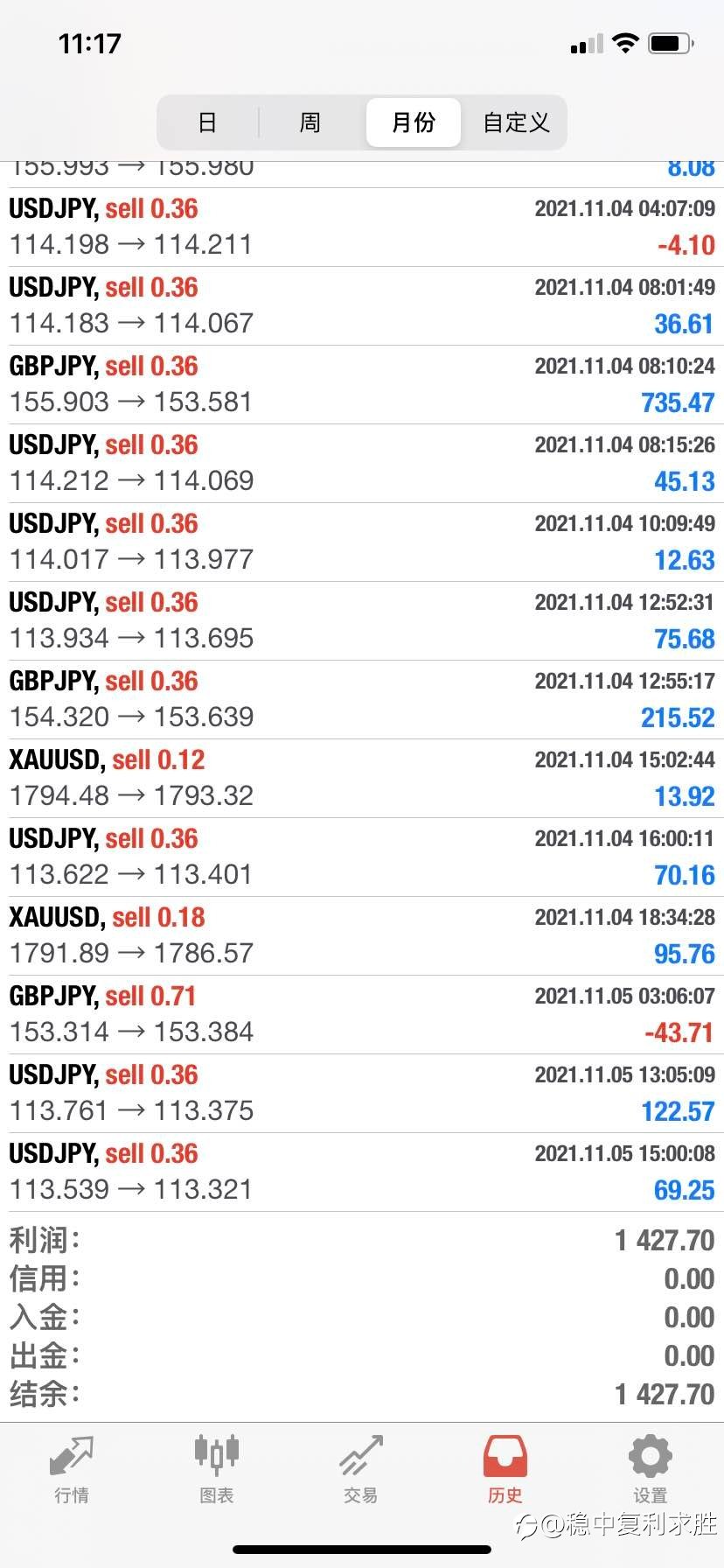
Task: Open the XAUUSD sell 0.18 trade
Action: coord(362,936)
